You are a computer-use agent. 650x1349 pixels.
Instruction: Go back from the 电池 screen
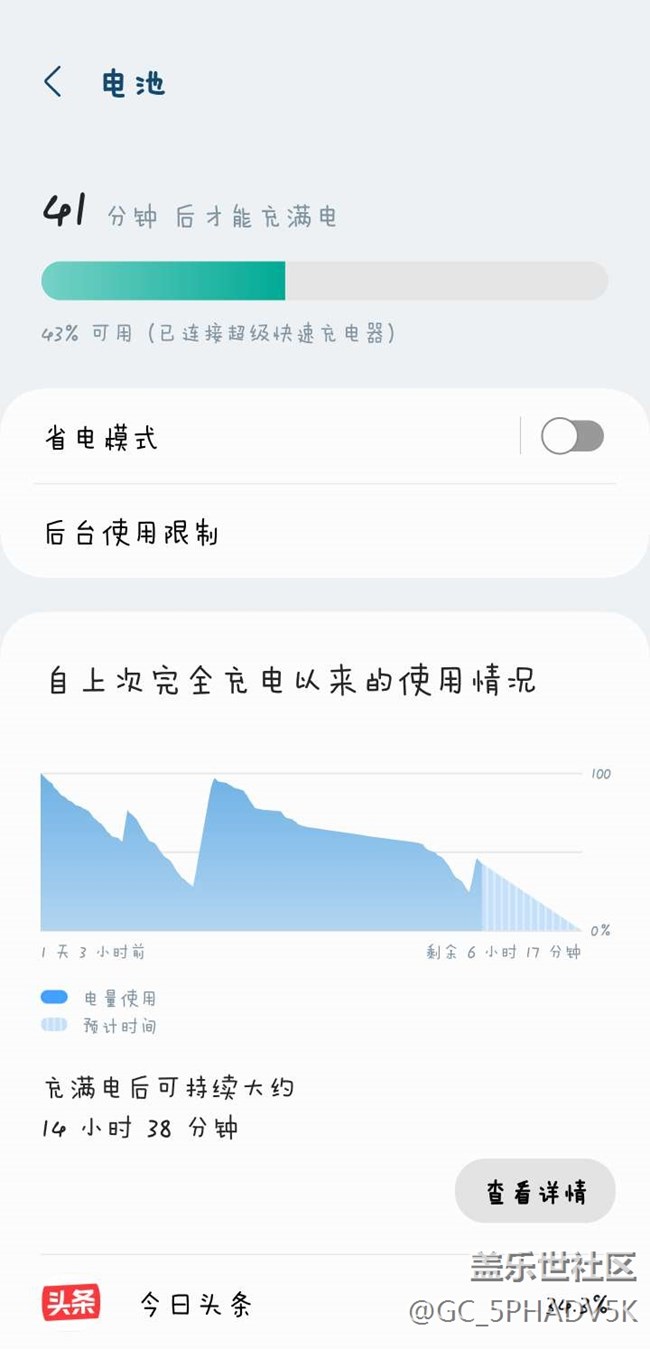click(53, 82)
